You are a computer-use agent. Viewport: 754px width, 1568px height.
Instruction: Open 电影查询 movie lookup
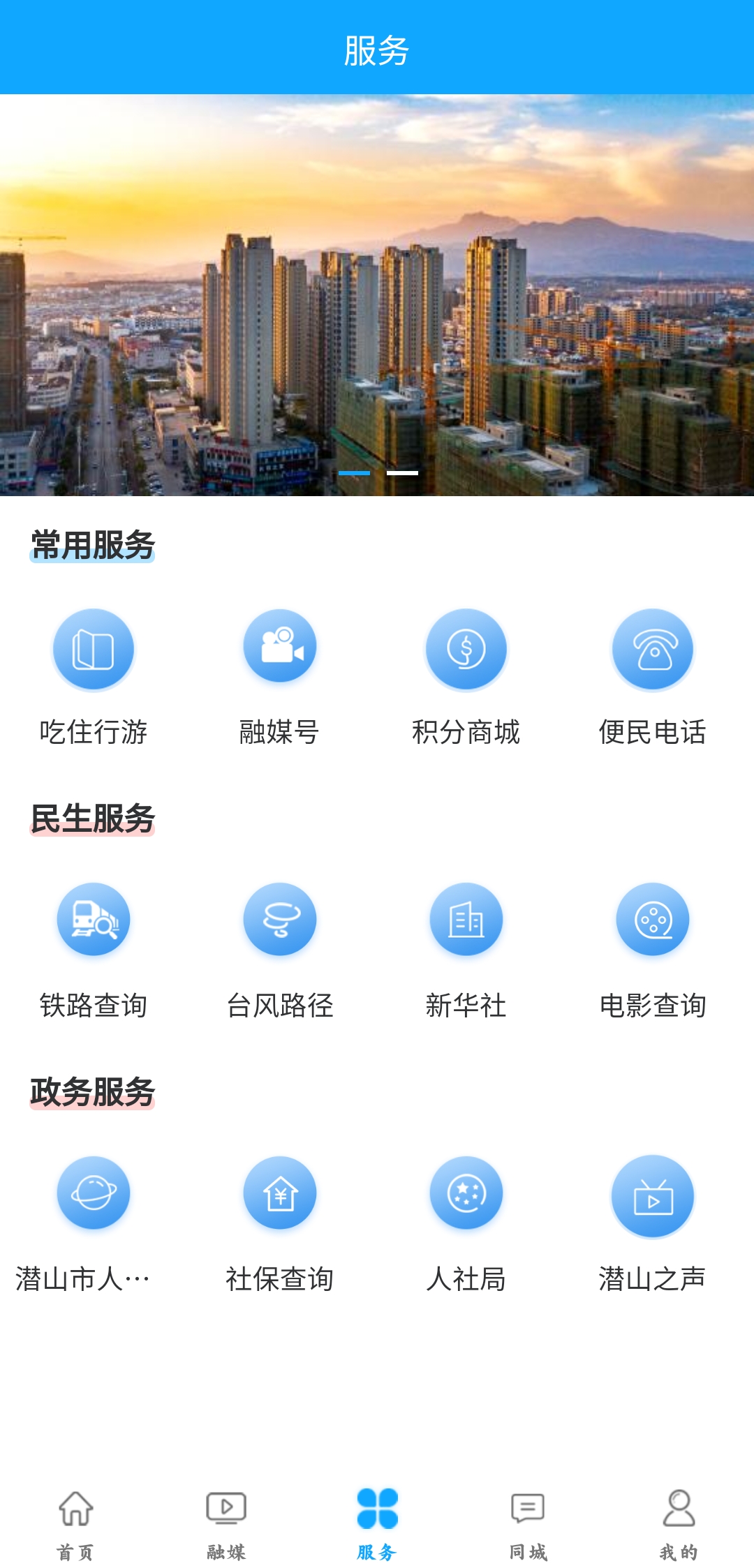click(x=653, y=920)
